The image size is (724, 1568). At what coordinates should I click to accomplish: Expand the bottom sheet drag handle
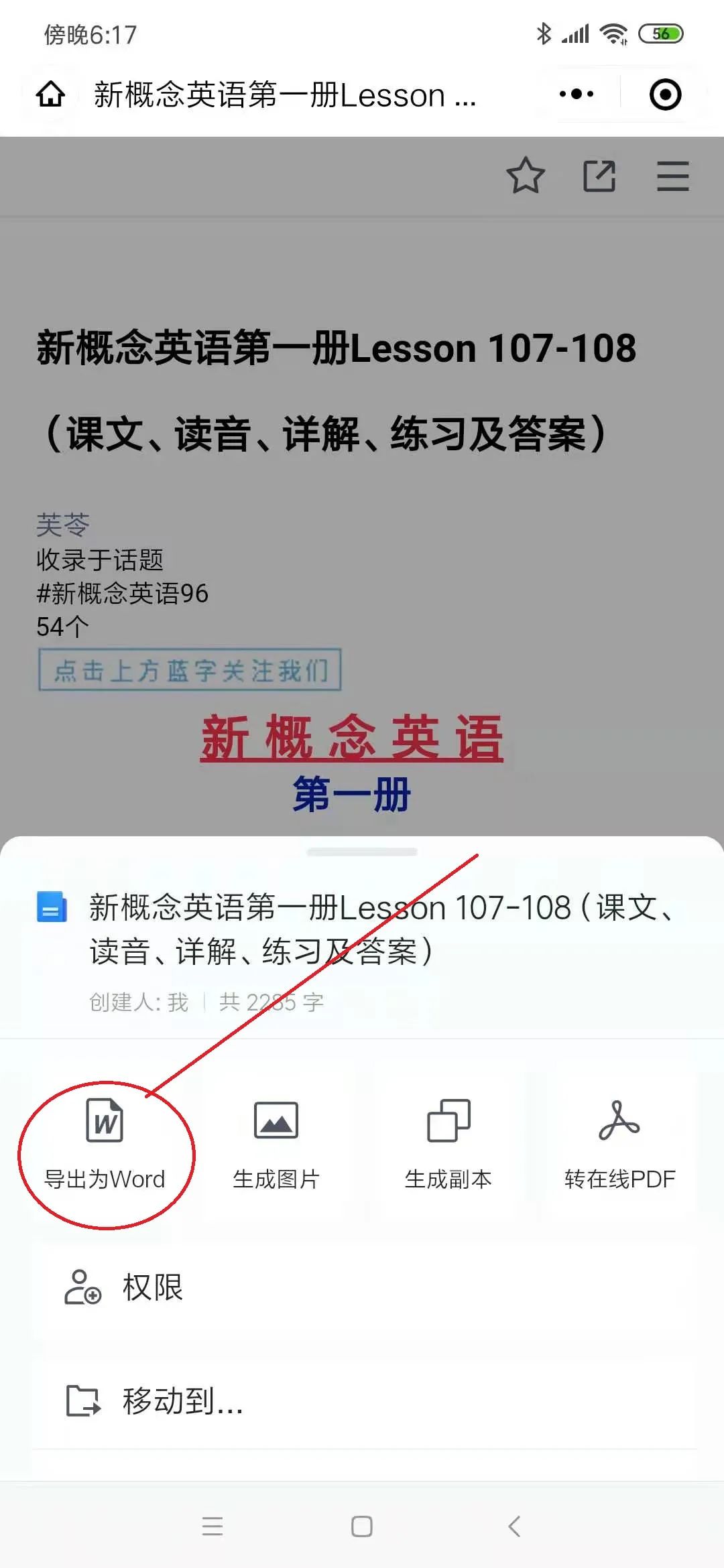(x=362, y=850)
